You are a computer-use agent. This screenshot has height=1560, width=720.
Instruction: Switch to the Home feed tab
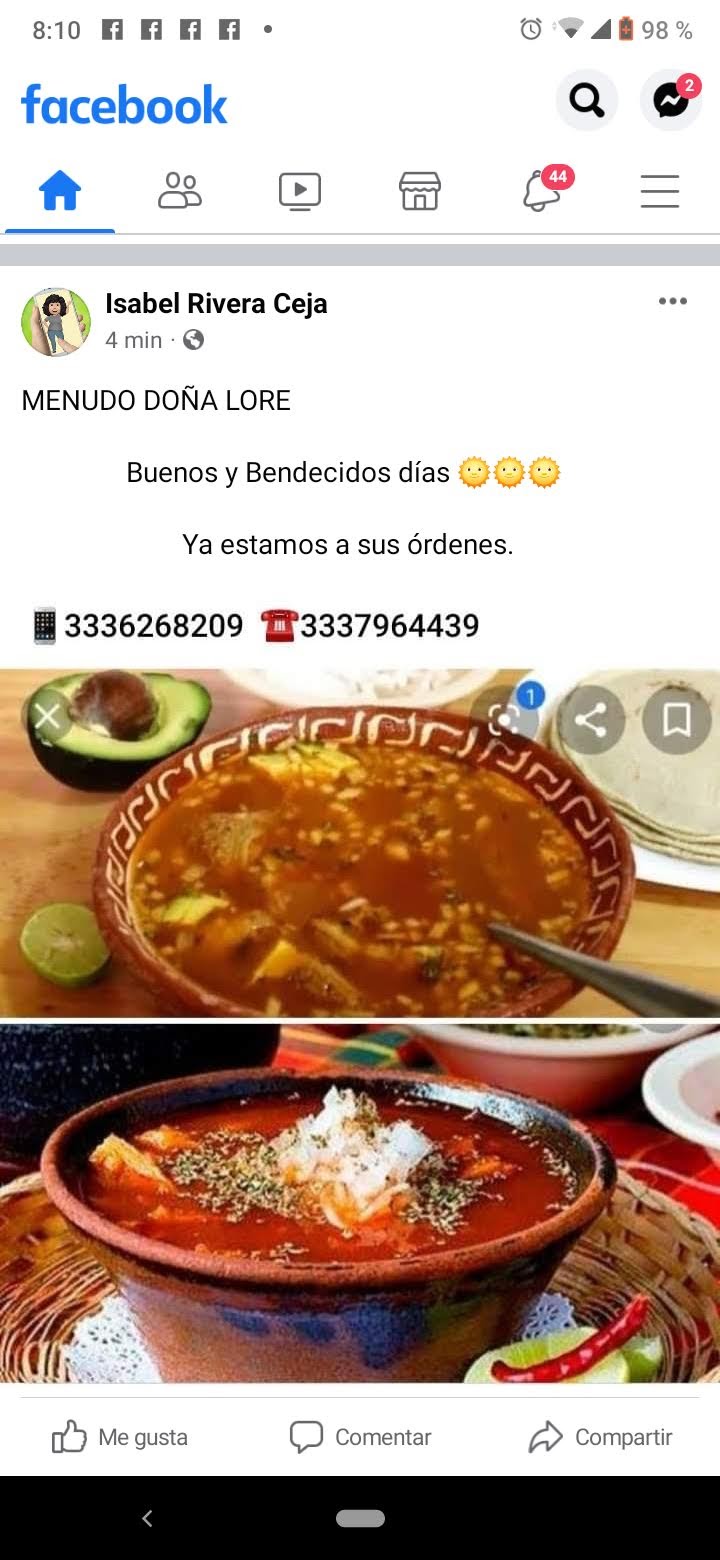[59, 190]
